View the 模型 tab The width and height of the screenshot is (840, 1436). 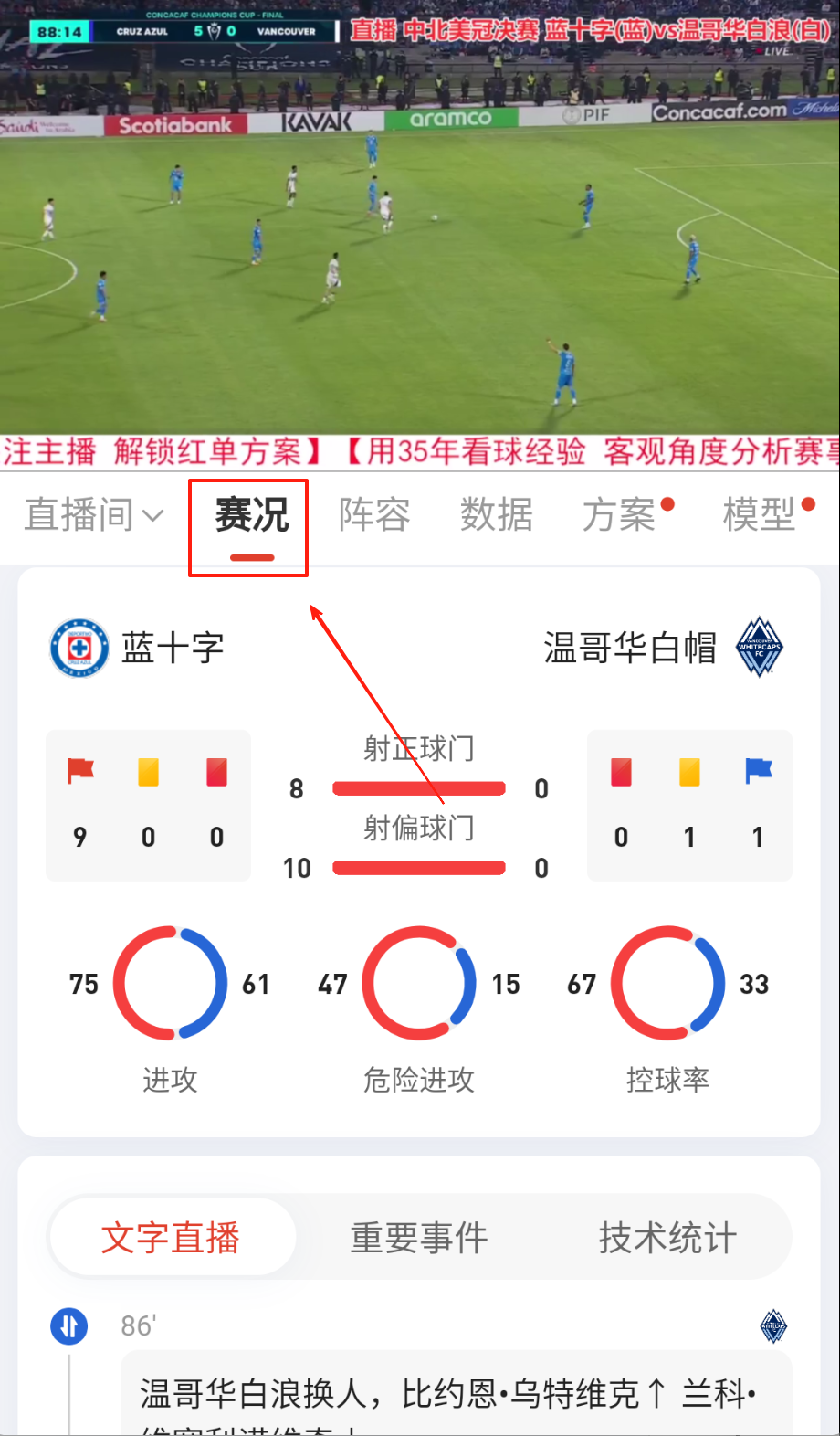[760, 515]
